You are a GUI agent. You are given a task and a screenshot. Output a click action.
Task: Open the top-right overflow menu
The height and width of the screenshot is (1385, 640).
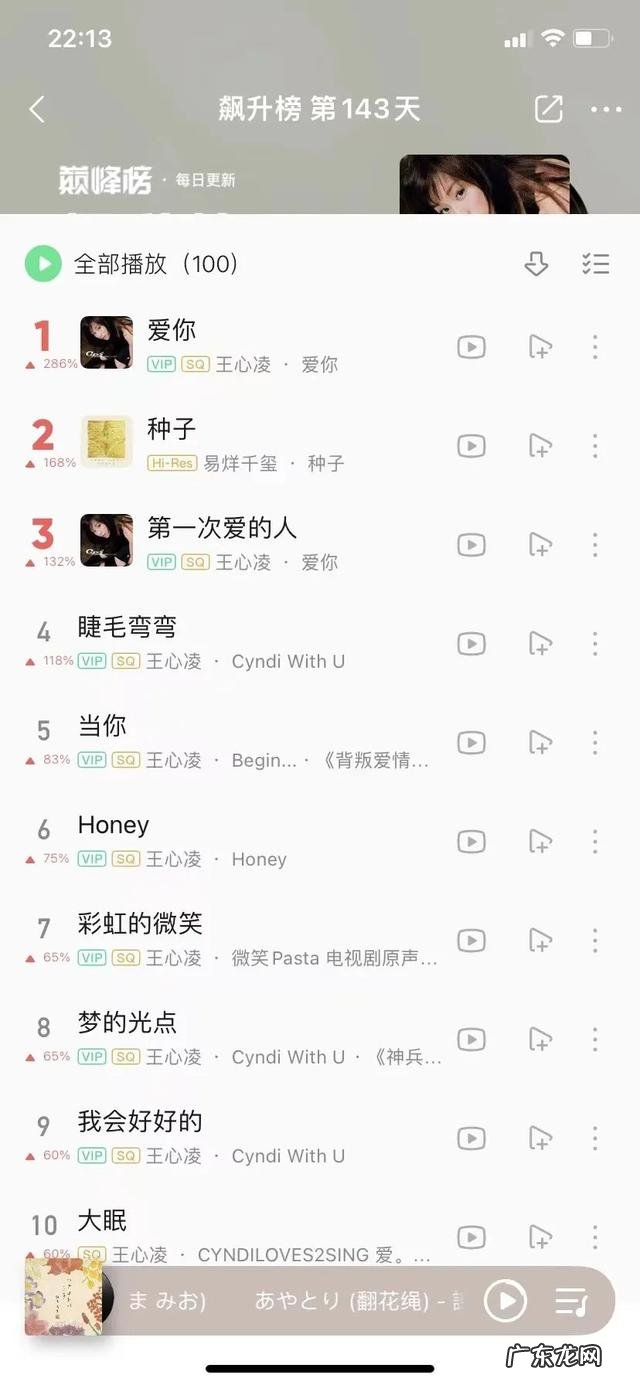pyautogui.click(x=606, y=109)
